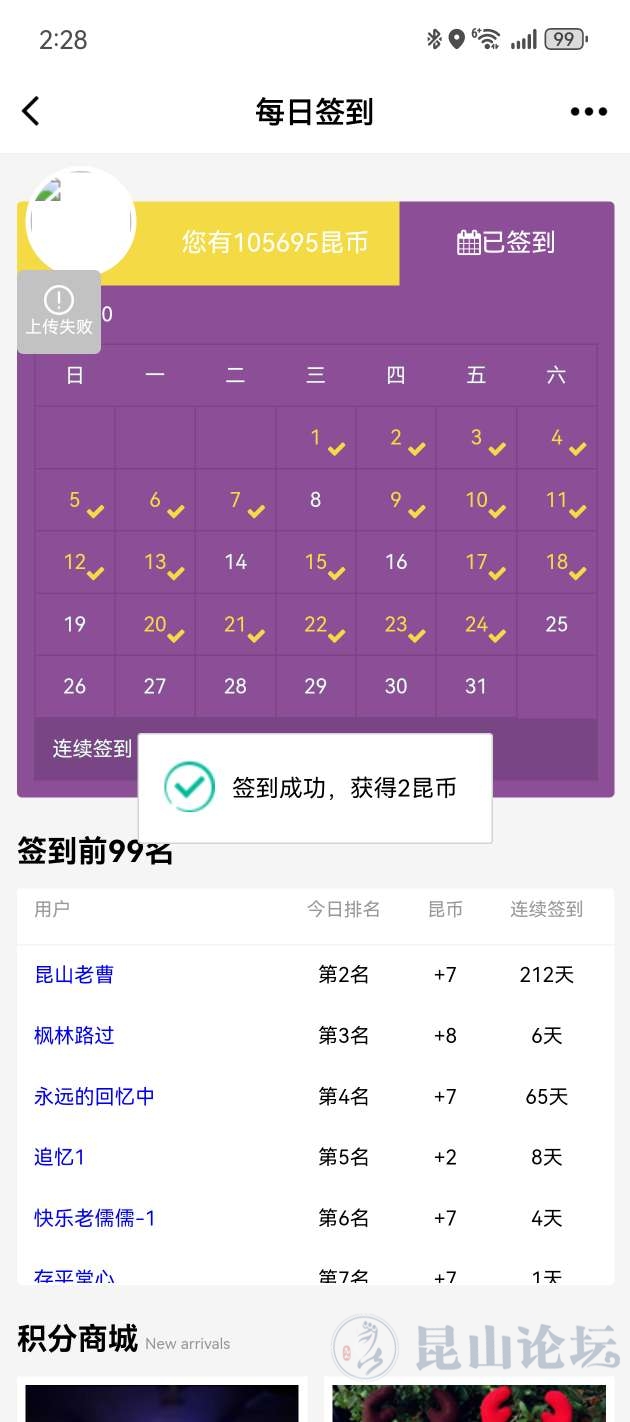Tap the 已签到 sign-in button
Screen dimensions: 630x1422
pos(506,243)
